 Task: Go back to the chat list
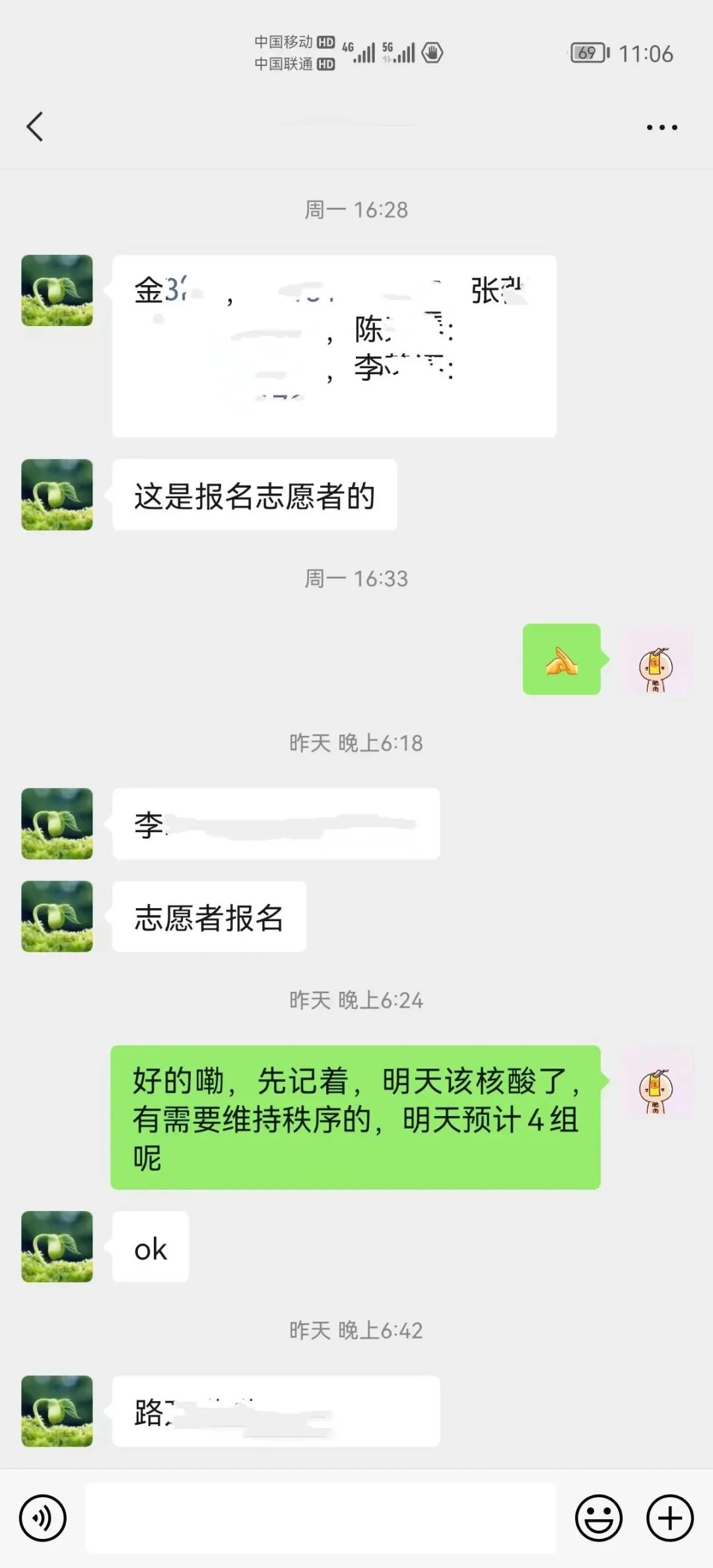[35, 127]
